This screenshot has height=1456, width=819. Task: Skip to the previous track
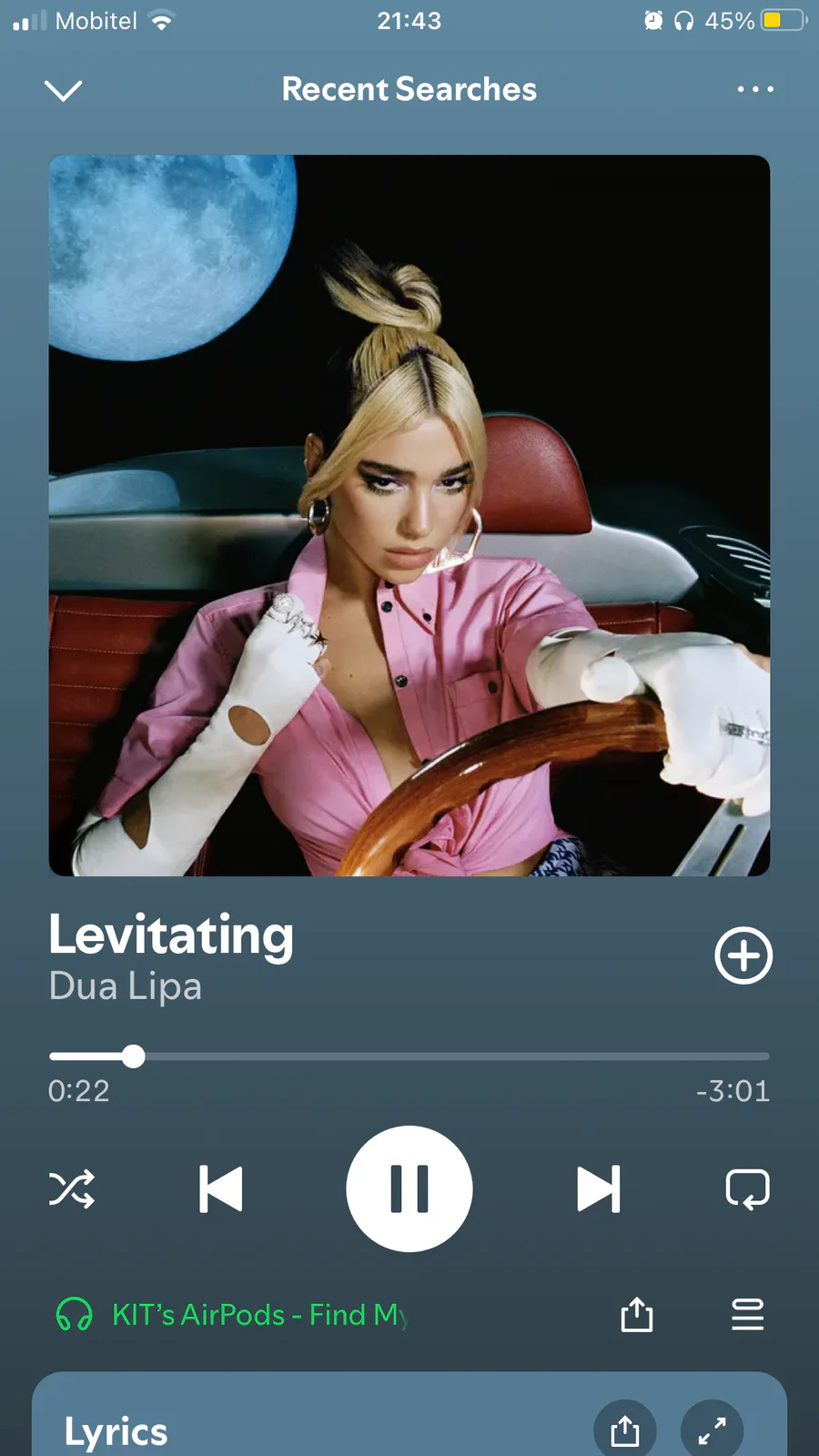coord(221,1188)
